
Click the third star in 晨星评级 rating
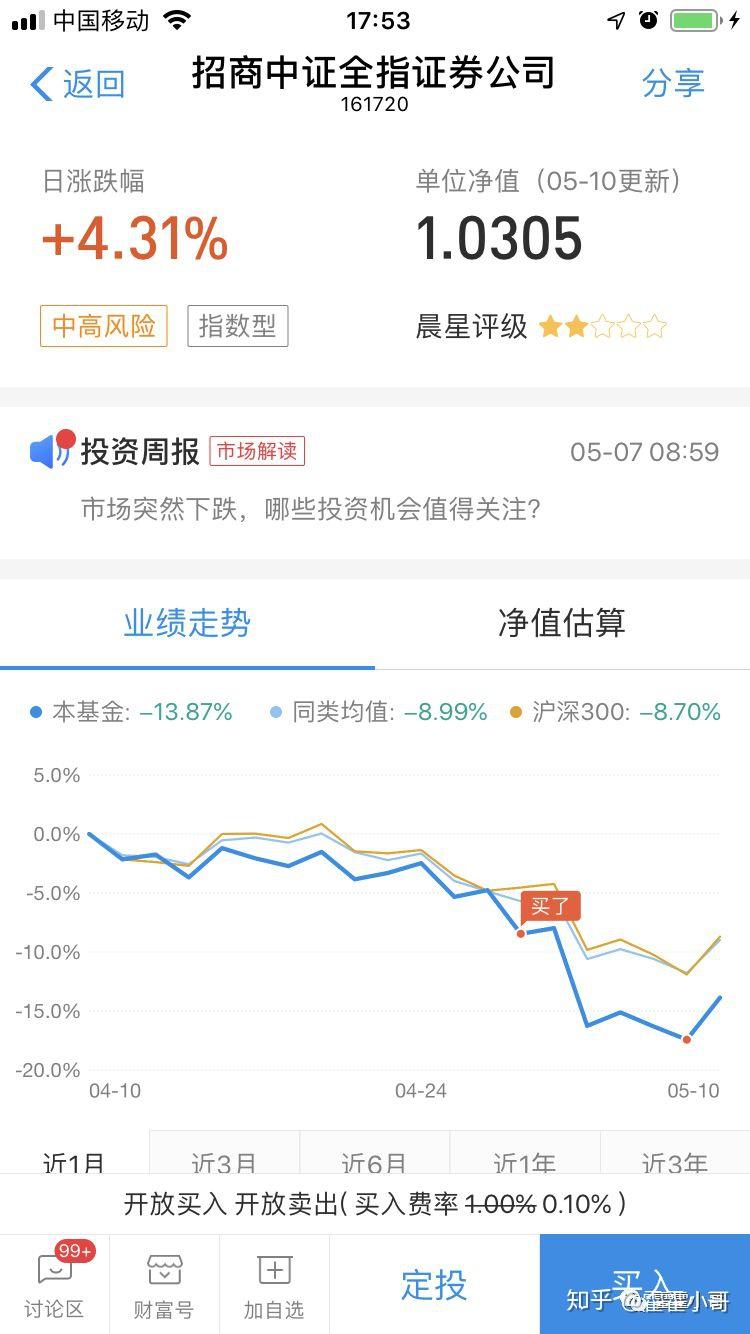pyautogui.click(x=603, y=326)
